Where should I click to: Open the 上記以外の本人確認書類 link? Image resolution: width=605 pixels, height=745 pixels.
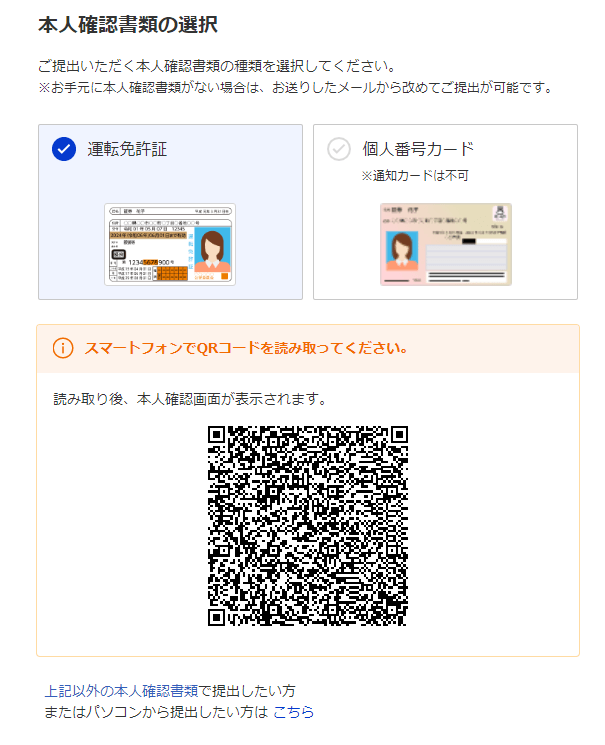[x=120, y=691]
